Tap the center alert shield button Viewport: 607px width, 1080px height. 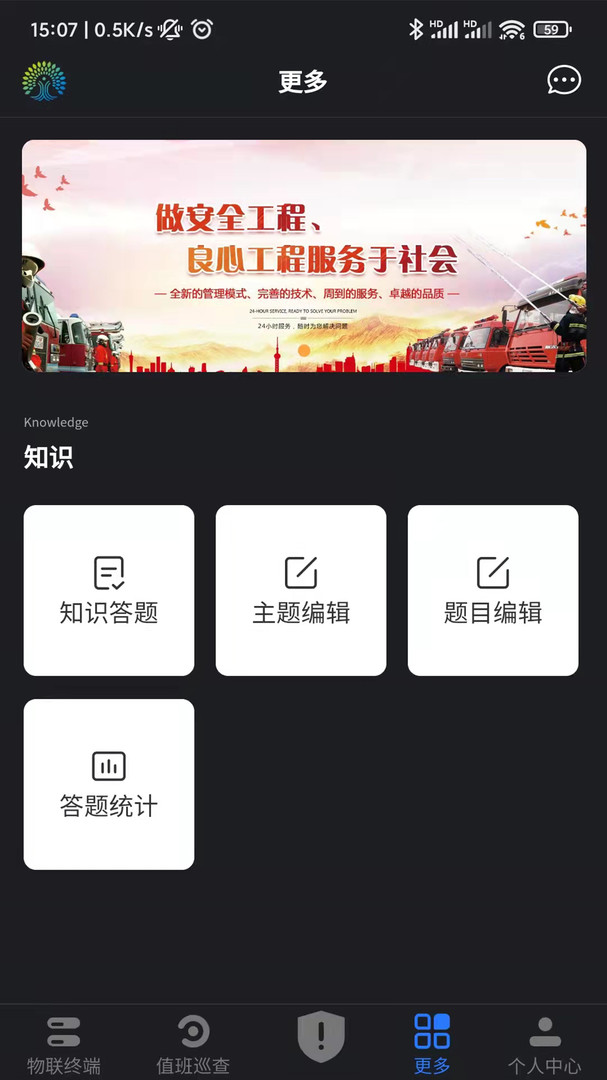pyautogui.click(x=321, y=1036)
